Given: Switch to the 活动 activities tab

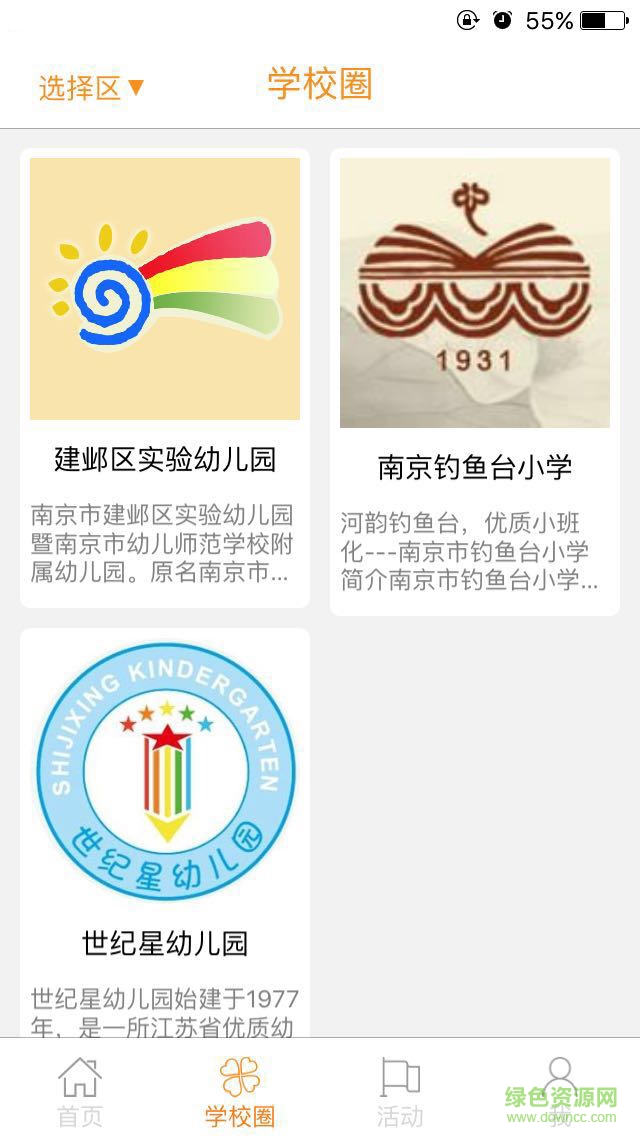Looking at the screenshot, I should tap(400, 1090).
